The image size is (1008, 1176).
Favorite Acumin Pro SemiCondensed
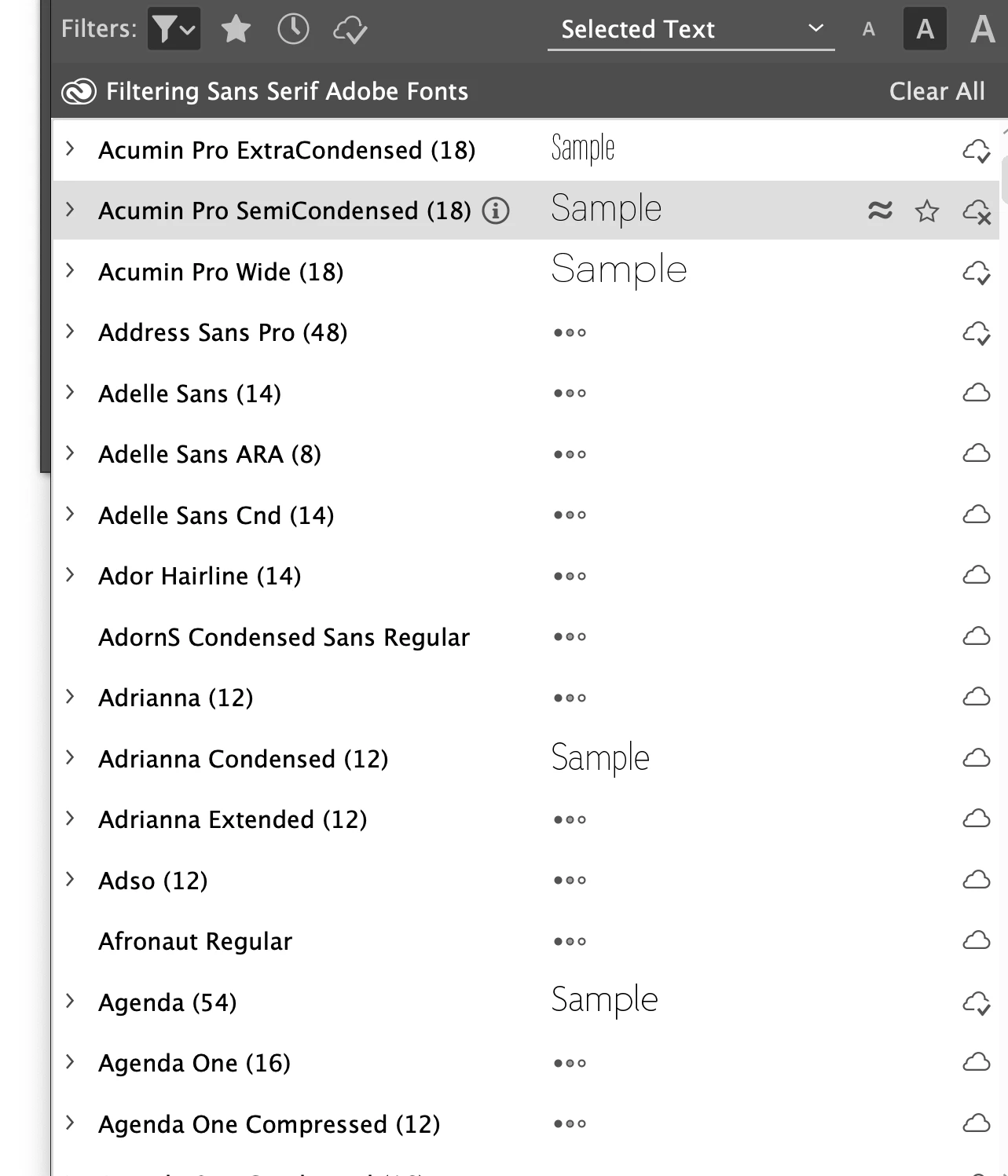(x=927, y=211)
